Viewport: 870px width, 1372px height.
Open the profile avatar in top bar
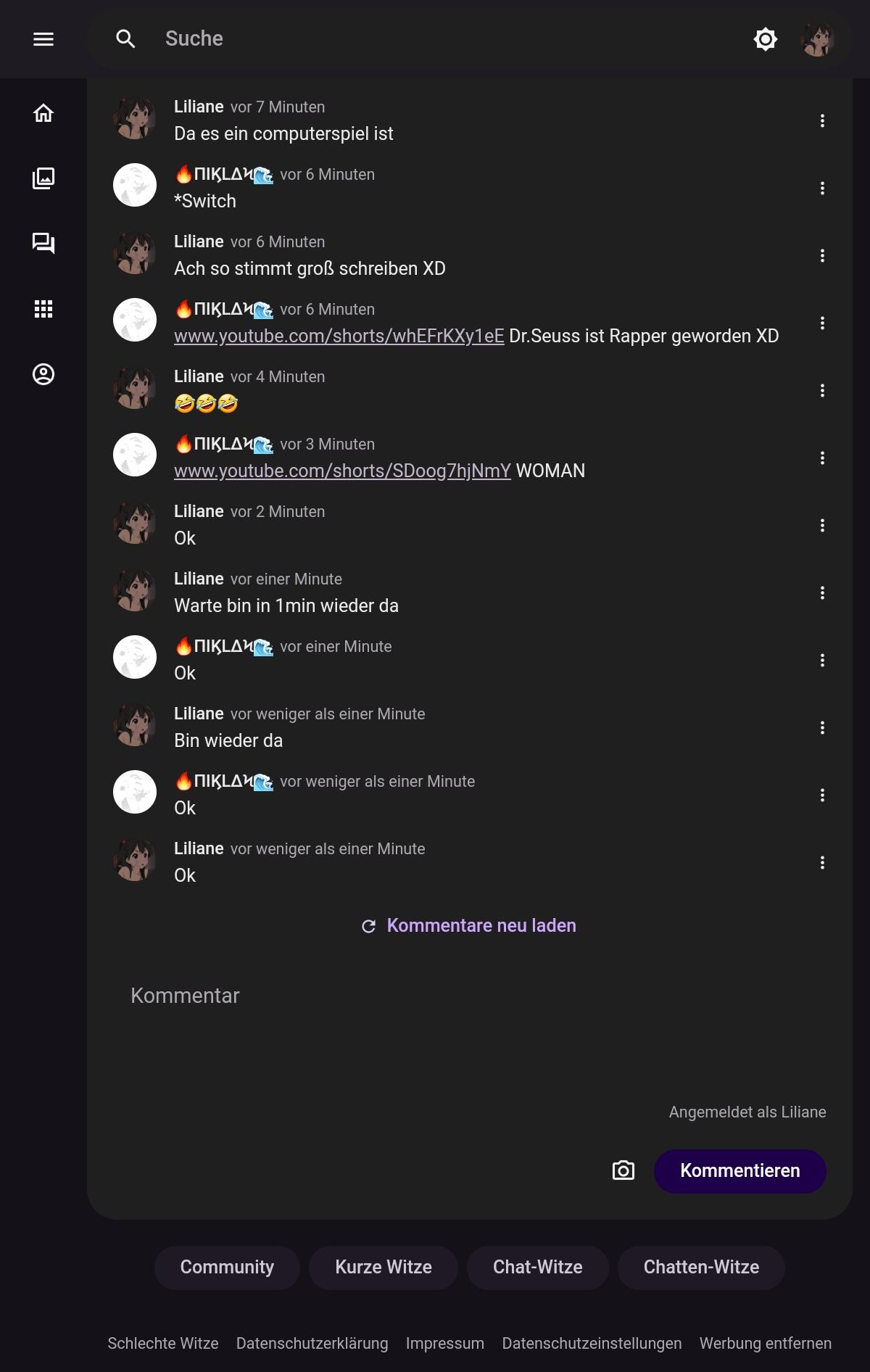(817, 39)
